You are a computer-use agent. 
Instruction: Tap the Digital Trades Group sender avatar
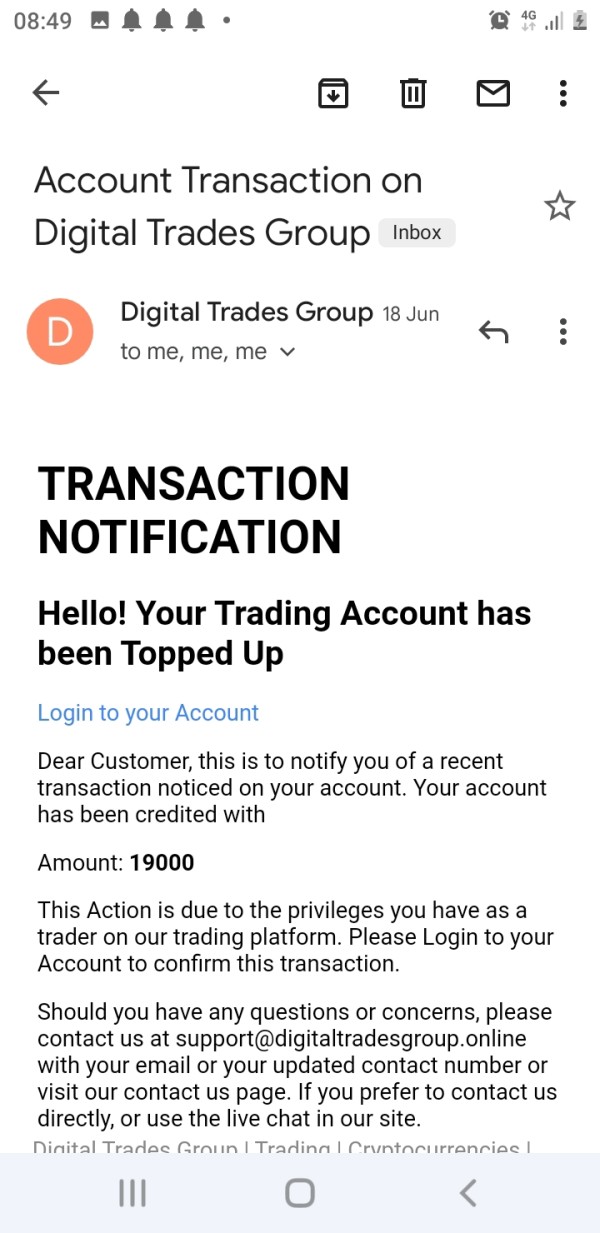coord(60,331)
